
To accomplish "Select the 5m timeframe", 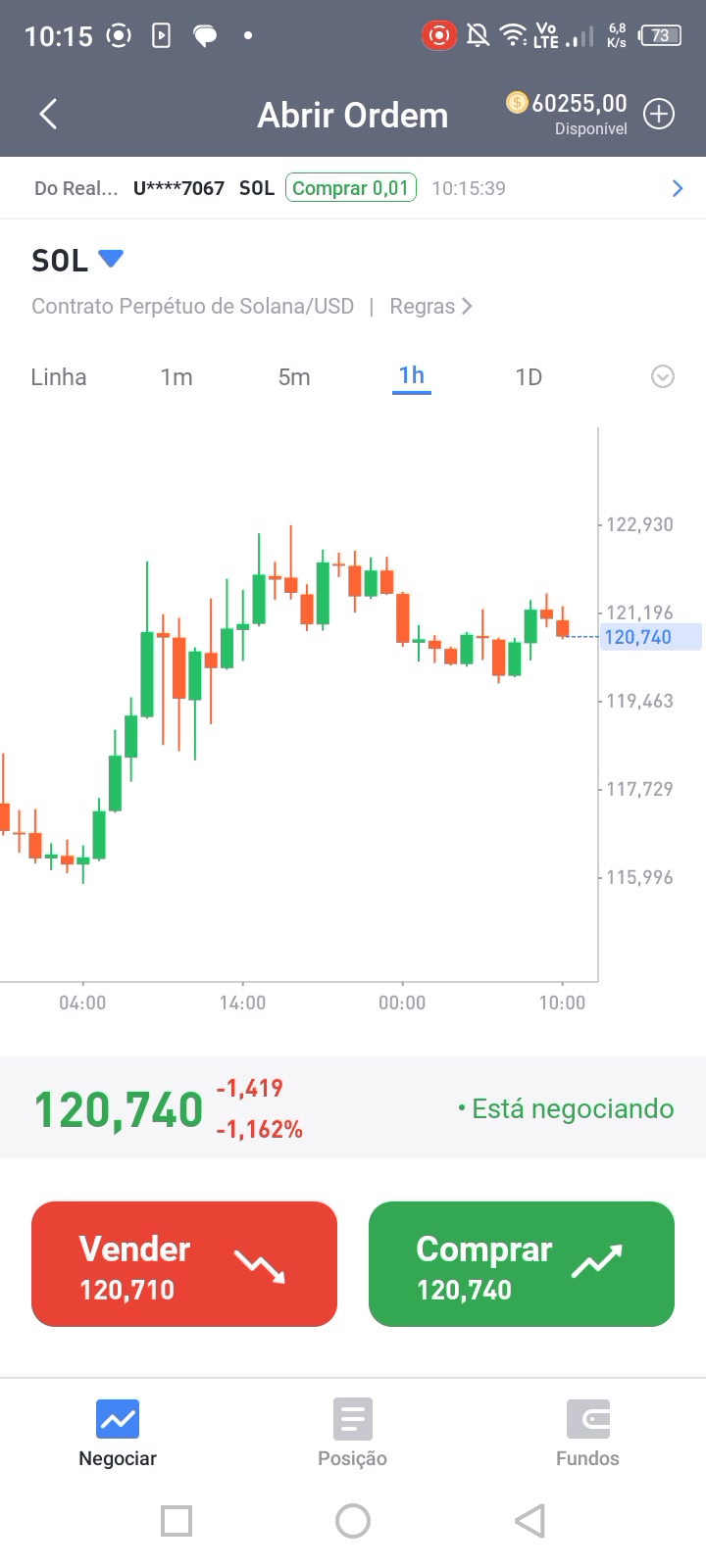I will click(x=294, y=377).
